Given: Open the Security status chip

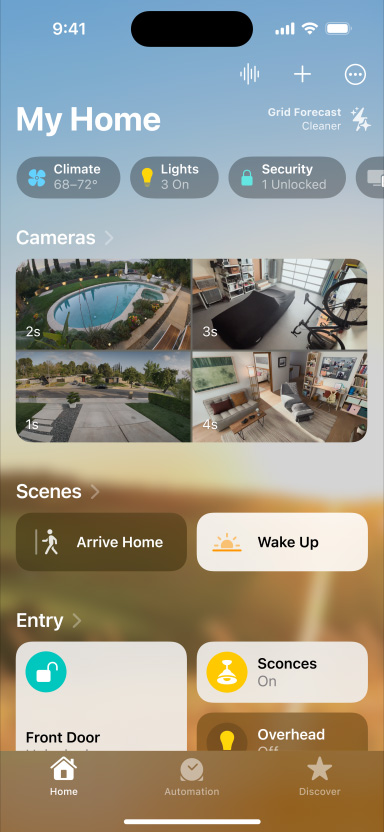Looking at the screenshot, I should point(287,177).
